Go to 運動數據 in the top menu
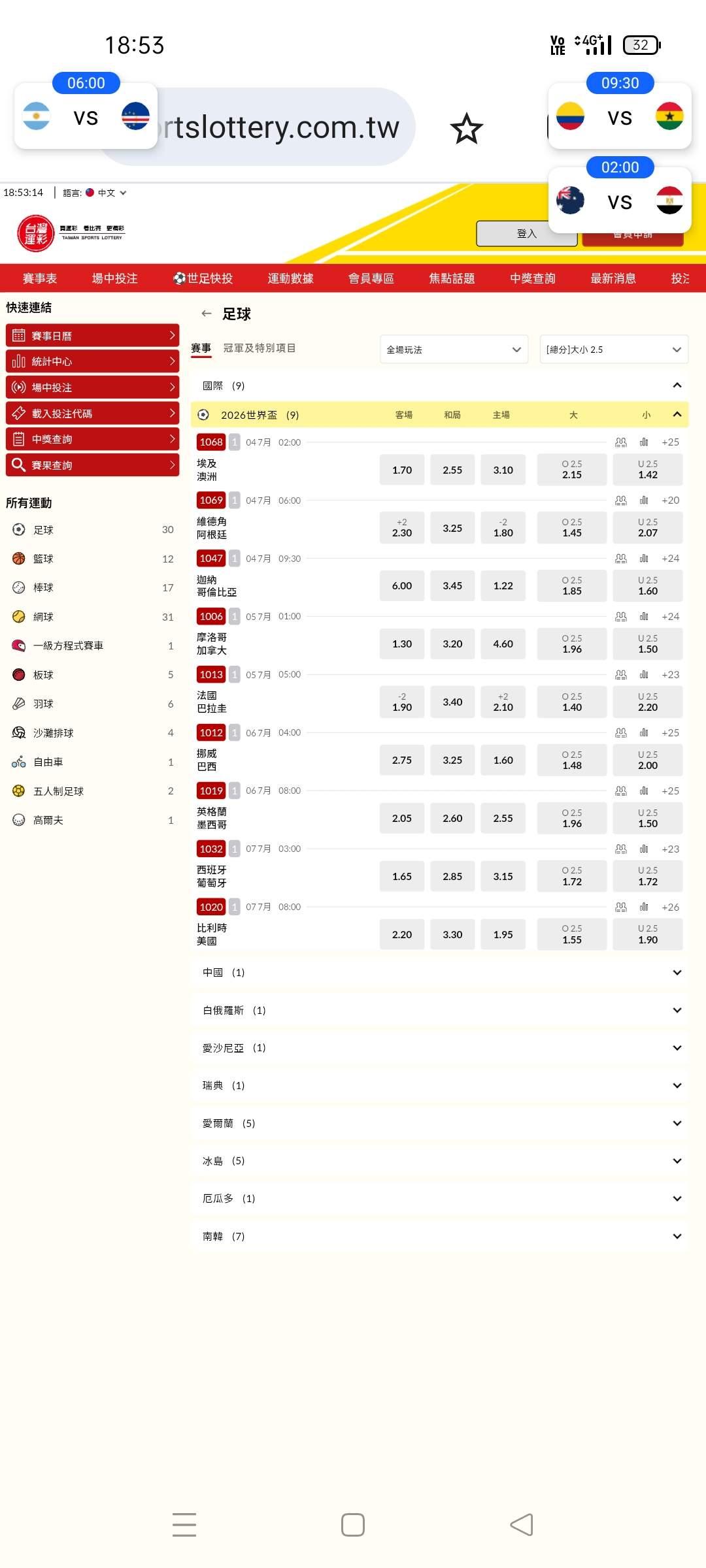This screenshot has height=1568, width=706. click(290, 278)
